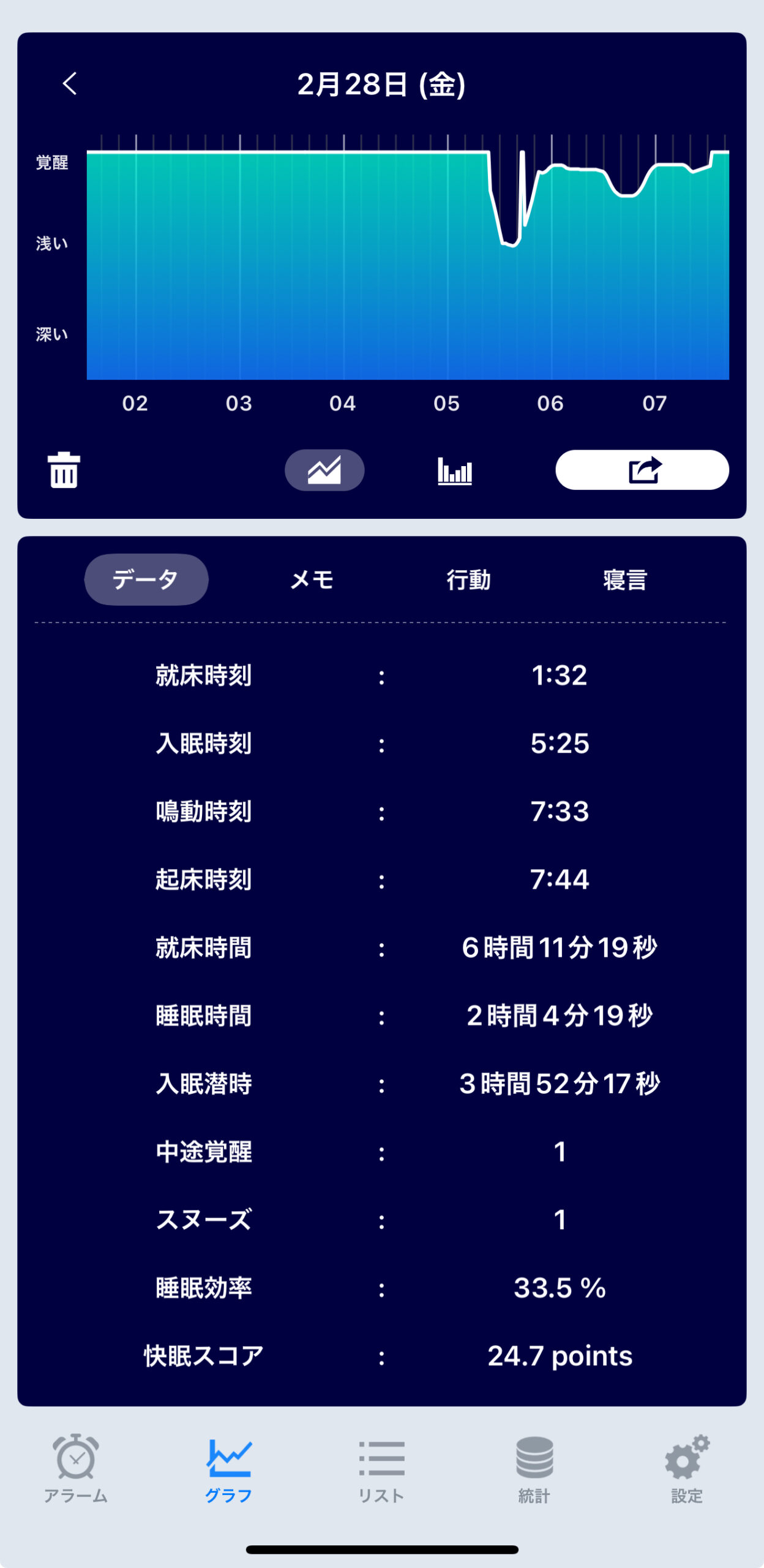Screen dimensions: 764x1568
Task: Open the アラーム tab
Action: click(x=76, y=1469)
